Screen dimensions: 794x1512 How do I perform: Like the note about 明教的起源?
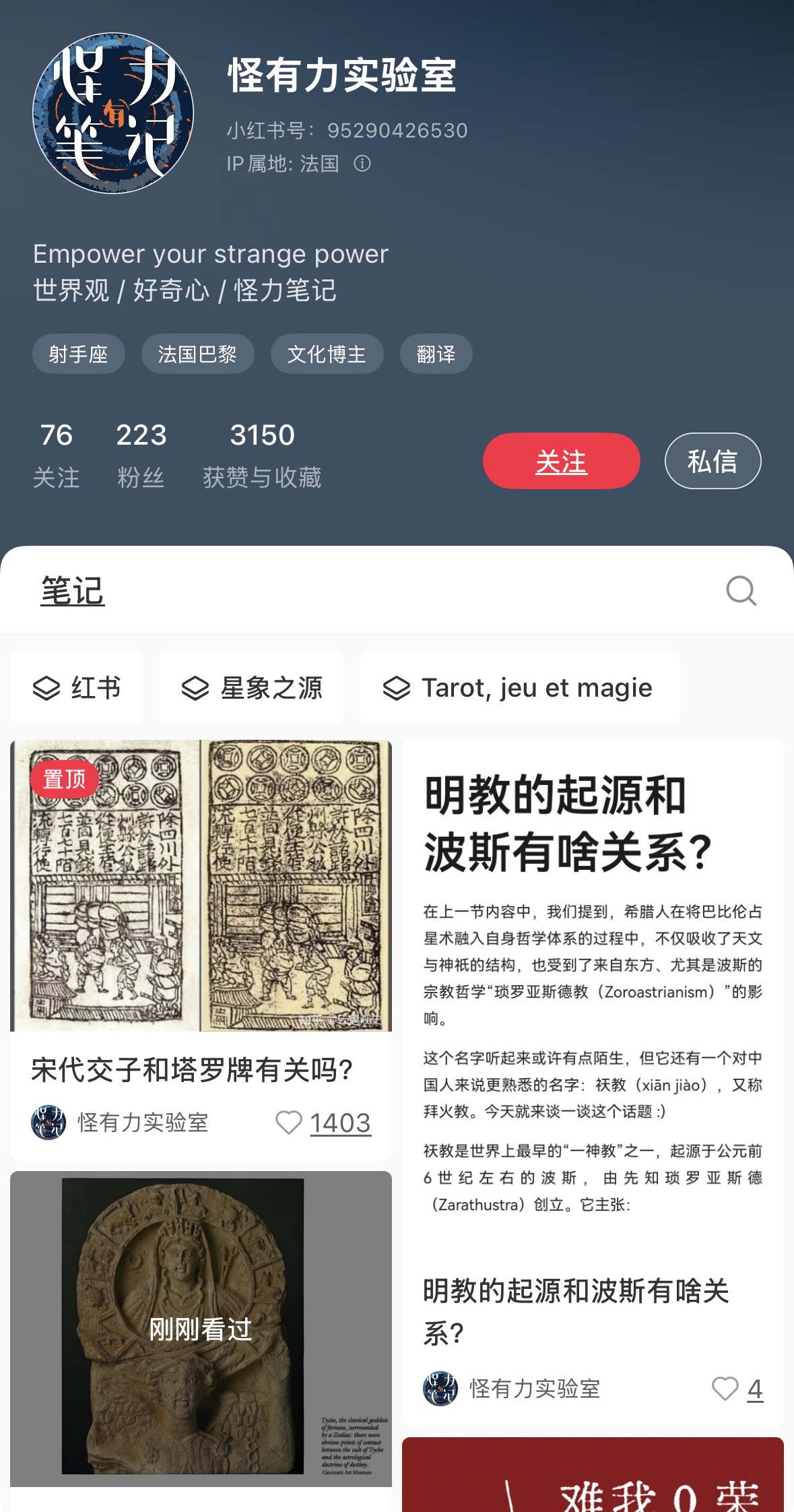[725, 1389]
